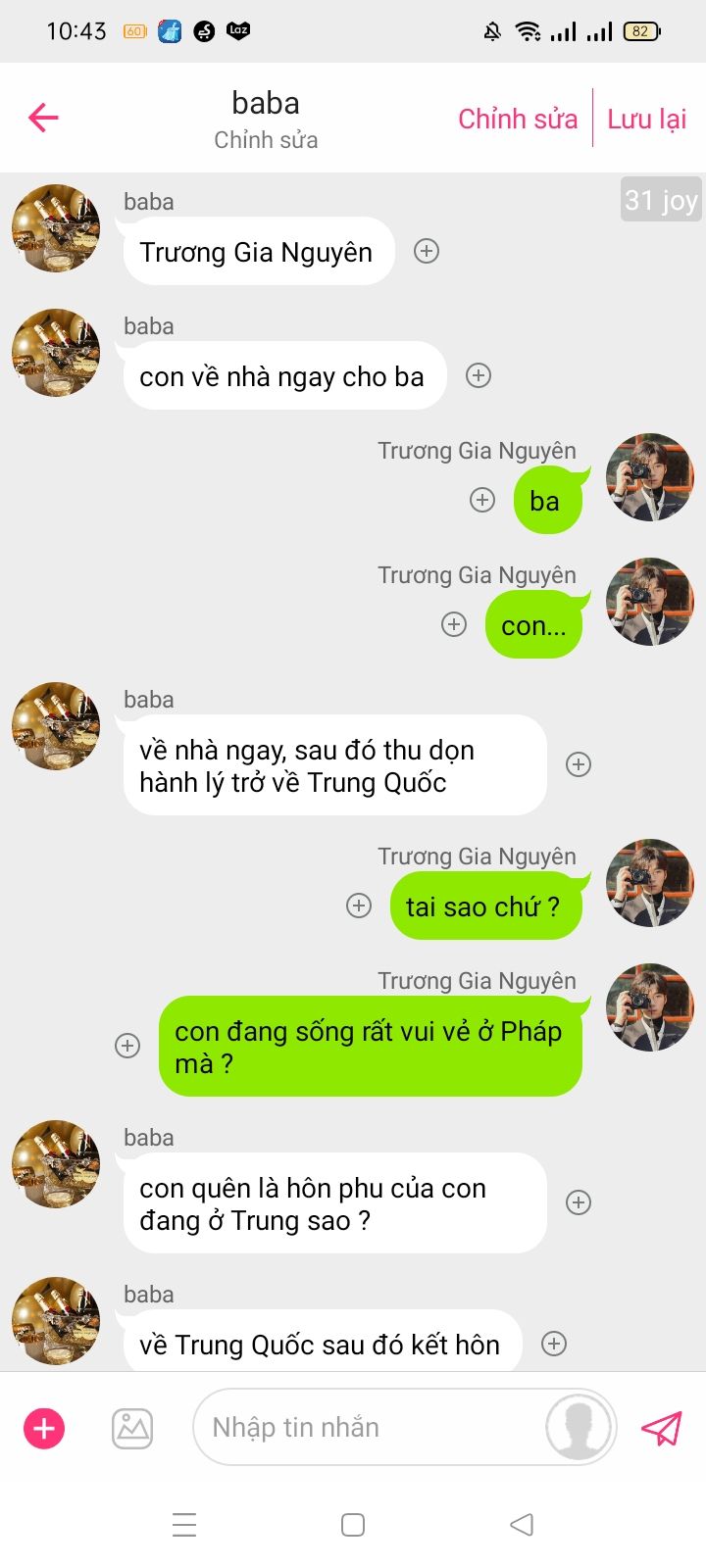Tap the plus icon beside the "con..." bubble
The height and width of the screenshot is (1568, 706).
454,624
